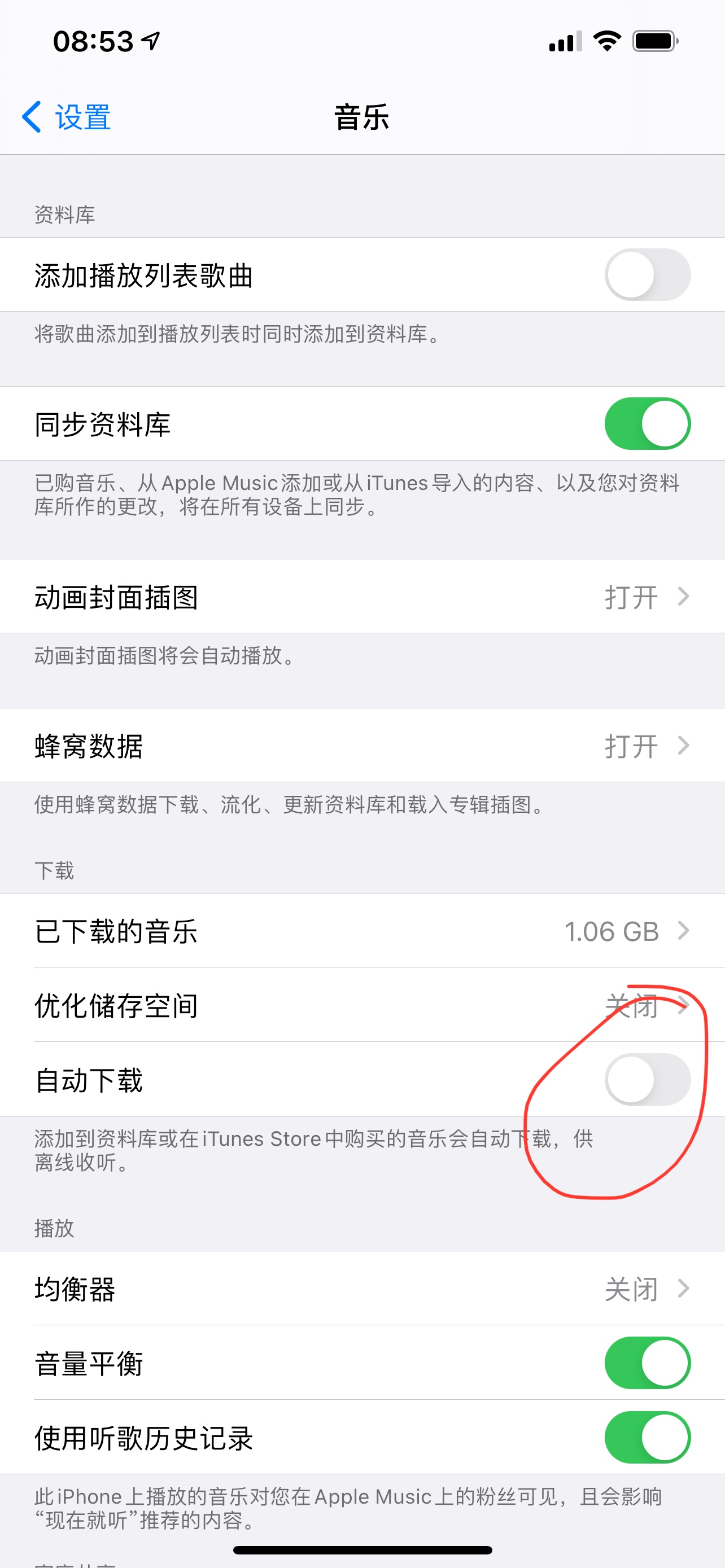Image resolution: width=725 pixels, height=1568 pixels.
Task: Toggle off 使用听歌历史记录
Action: (x=647, y=1437)
